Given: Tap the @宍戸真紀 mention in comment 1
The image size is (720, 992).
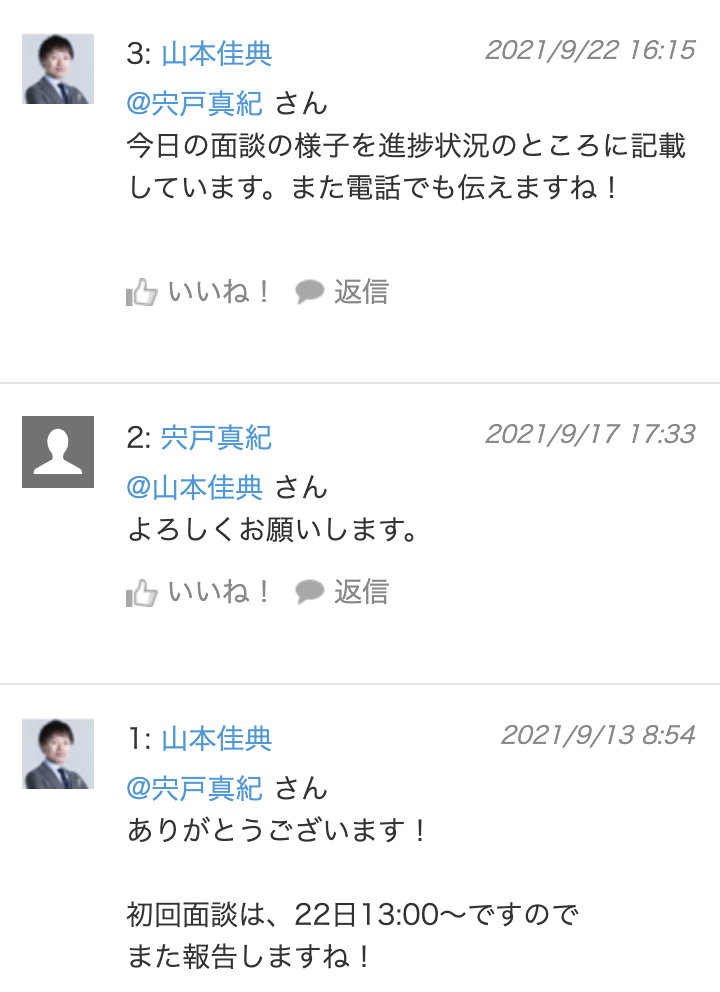Looking at the screenshot, I should click(x=195, y=788).
